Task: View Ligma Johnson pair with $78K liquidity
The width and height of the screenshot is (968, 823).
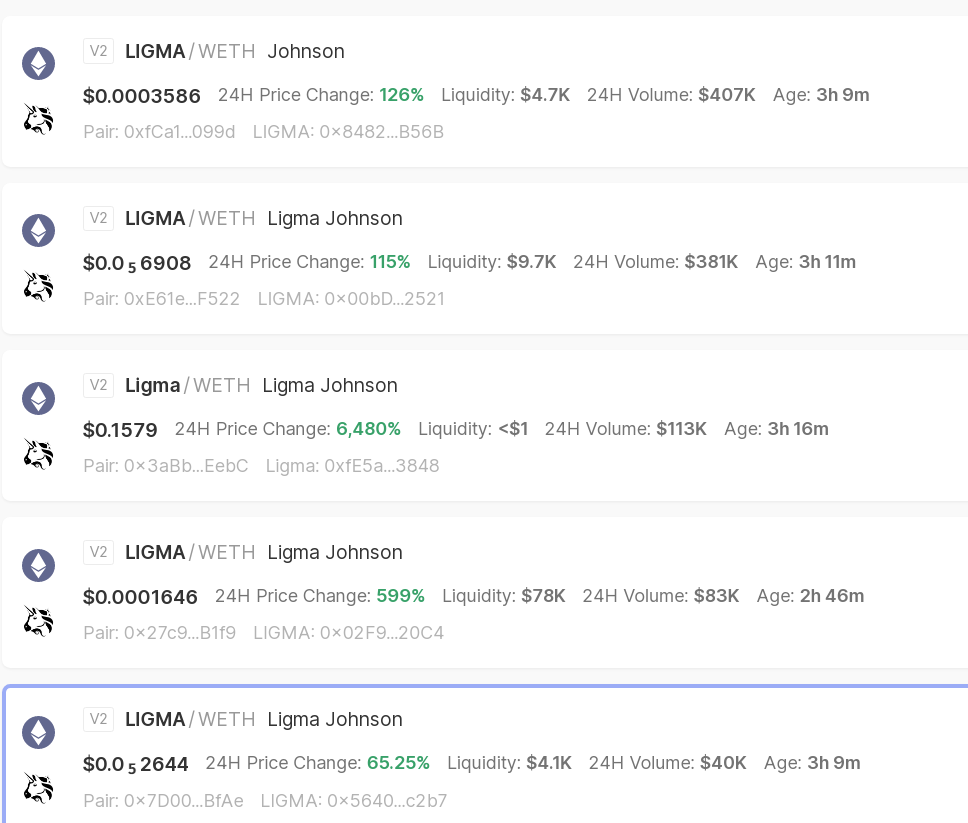Action: (x=485, y=593)
